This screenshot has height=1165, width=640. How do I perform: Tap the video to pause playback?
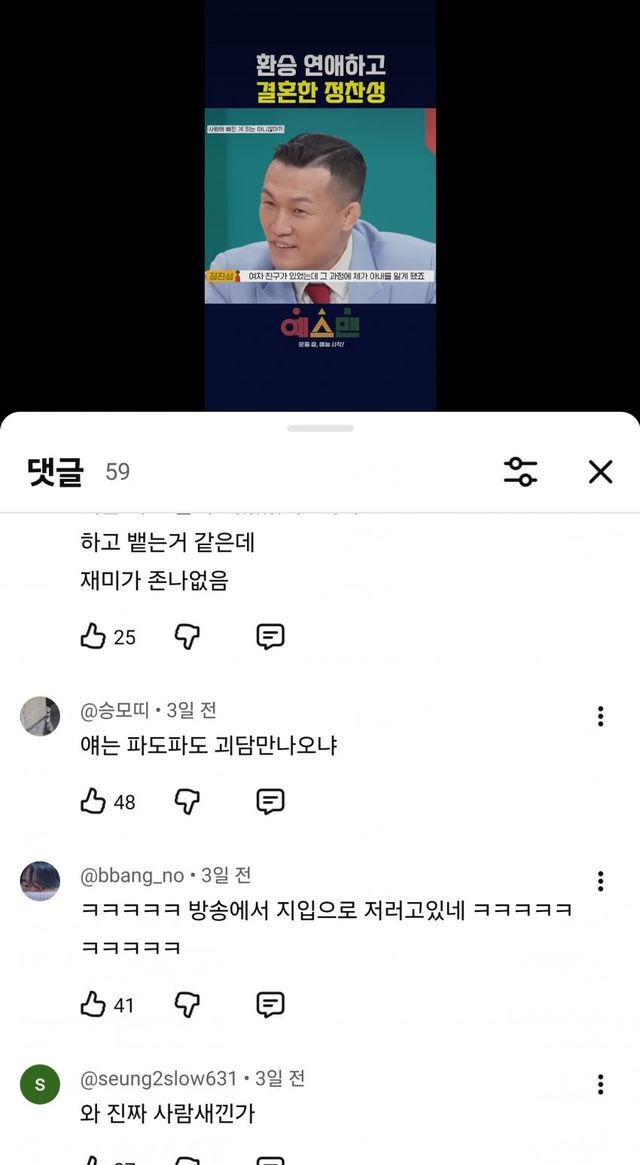[x=320, y=205]
